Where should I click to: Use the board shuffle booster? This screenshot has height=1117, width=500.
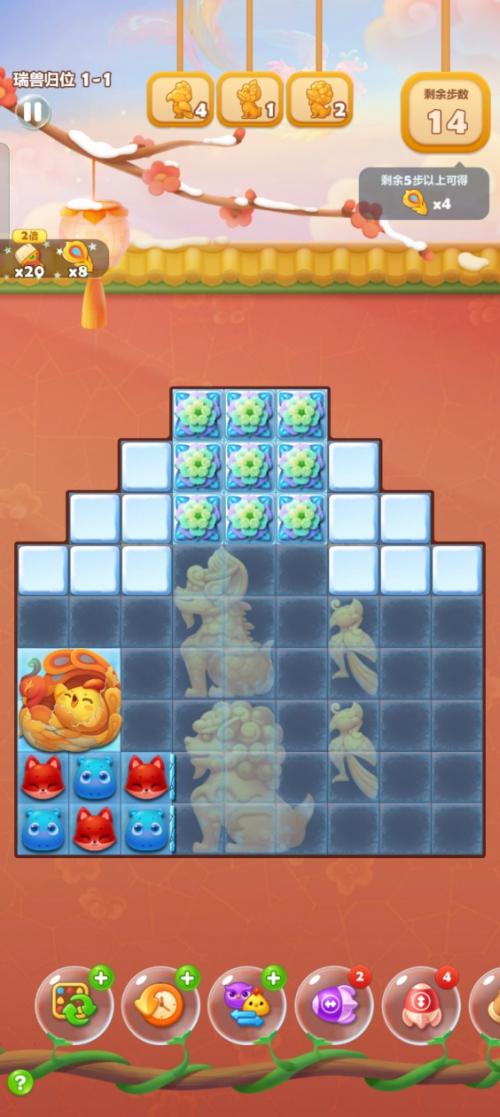74,1005
